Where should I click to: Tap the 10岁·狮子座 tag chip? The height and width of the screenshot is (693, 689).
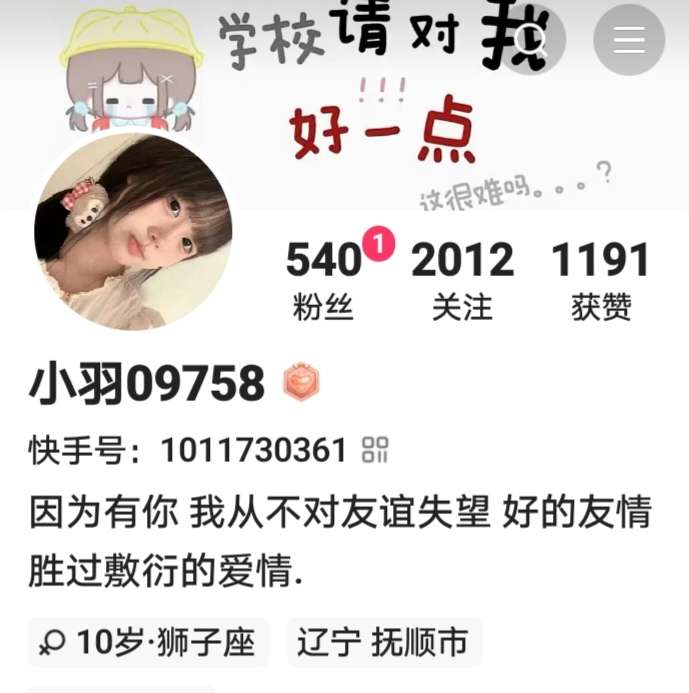point(148,642)
